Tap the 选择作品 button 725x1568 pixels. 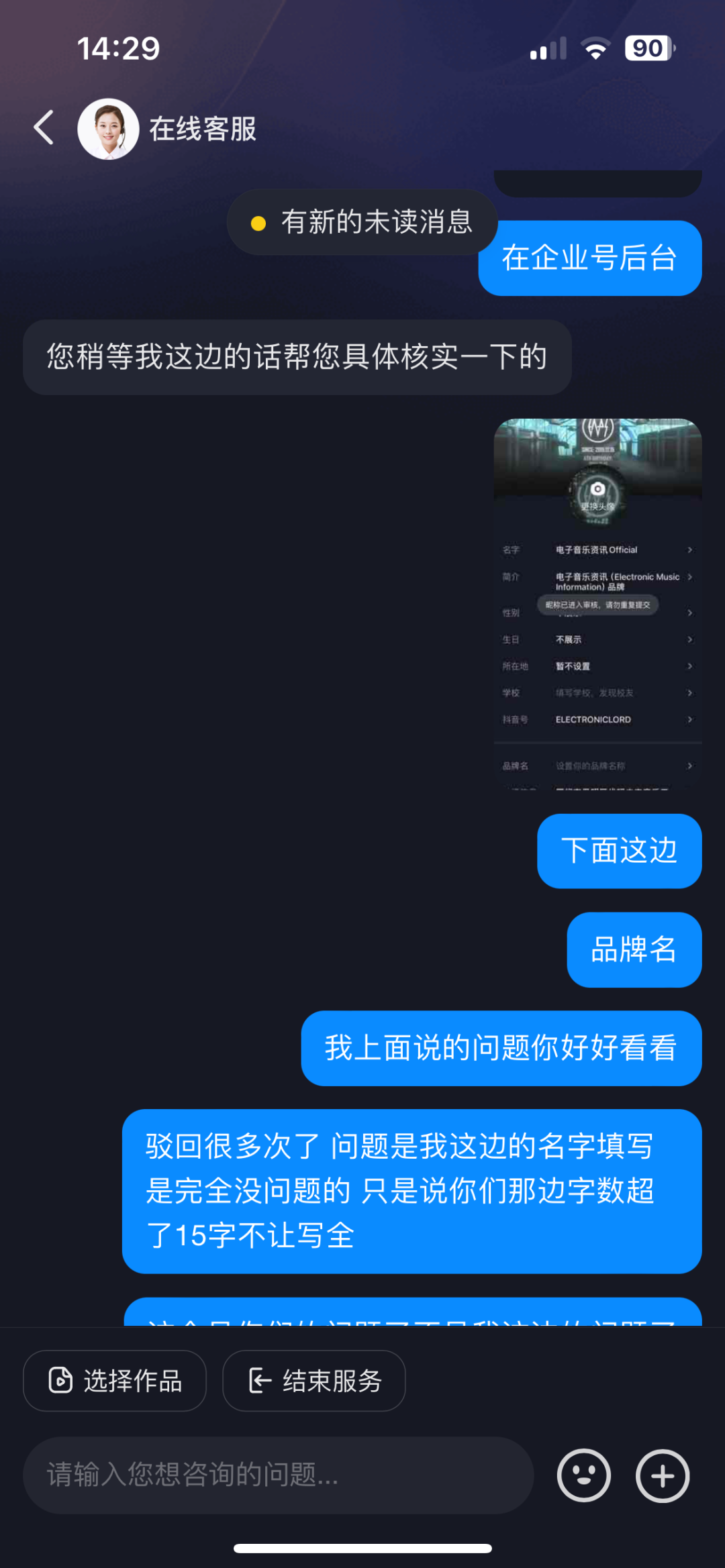115,1381
